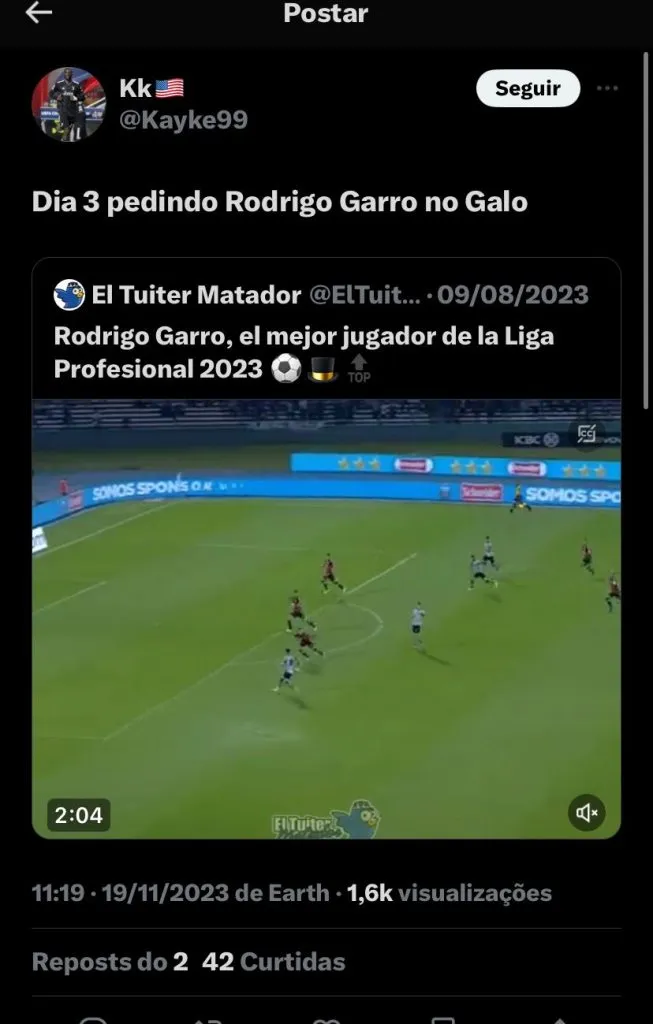This screenshot has width=653, height=1024.
Task: Go back using the top arrow
Action: [x=38, y=14]
